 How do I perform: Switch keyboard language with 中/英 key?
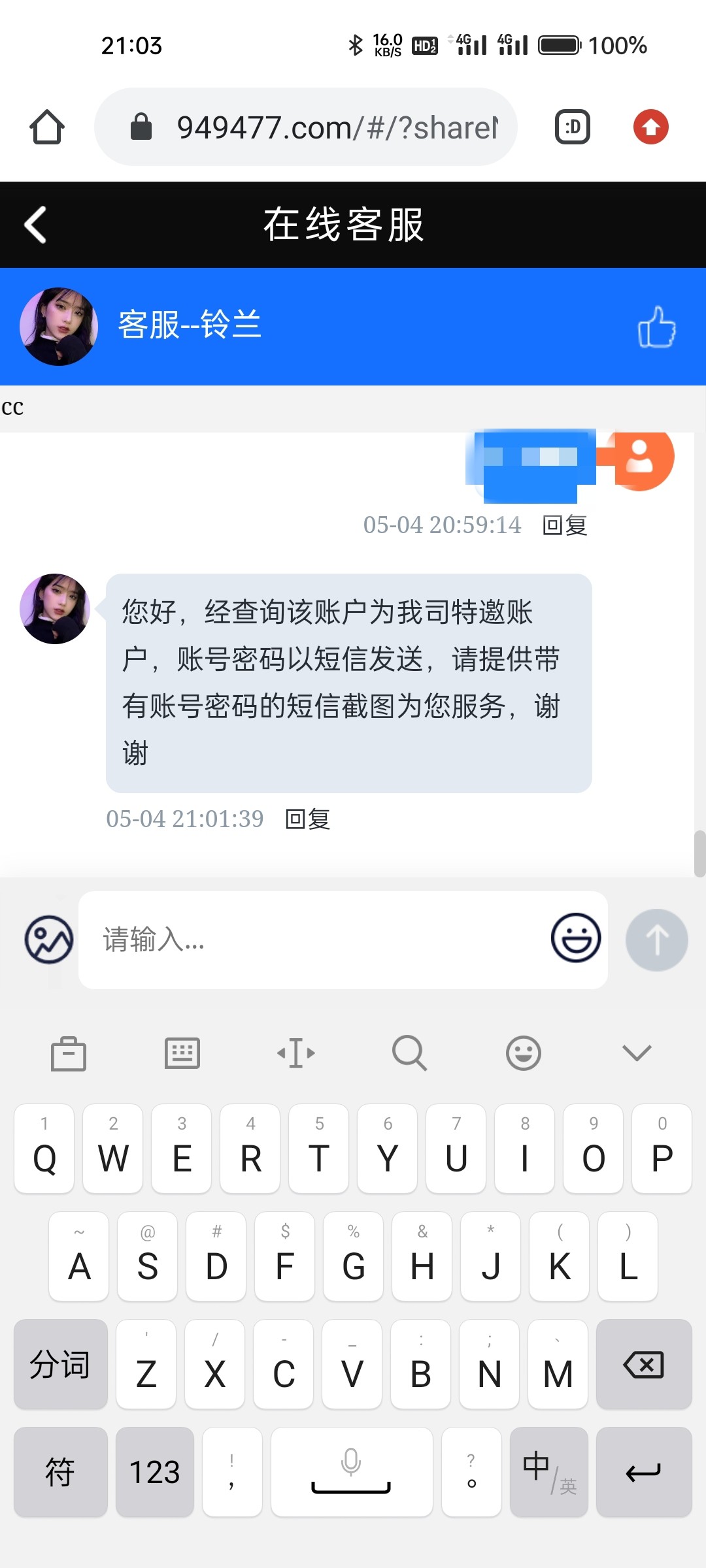click(x=549, y=1472)
